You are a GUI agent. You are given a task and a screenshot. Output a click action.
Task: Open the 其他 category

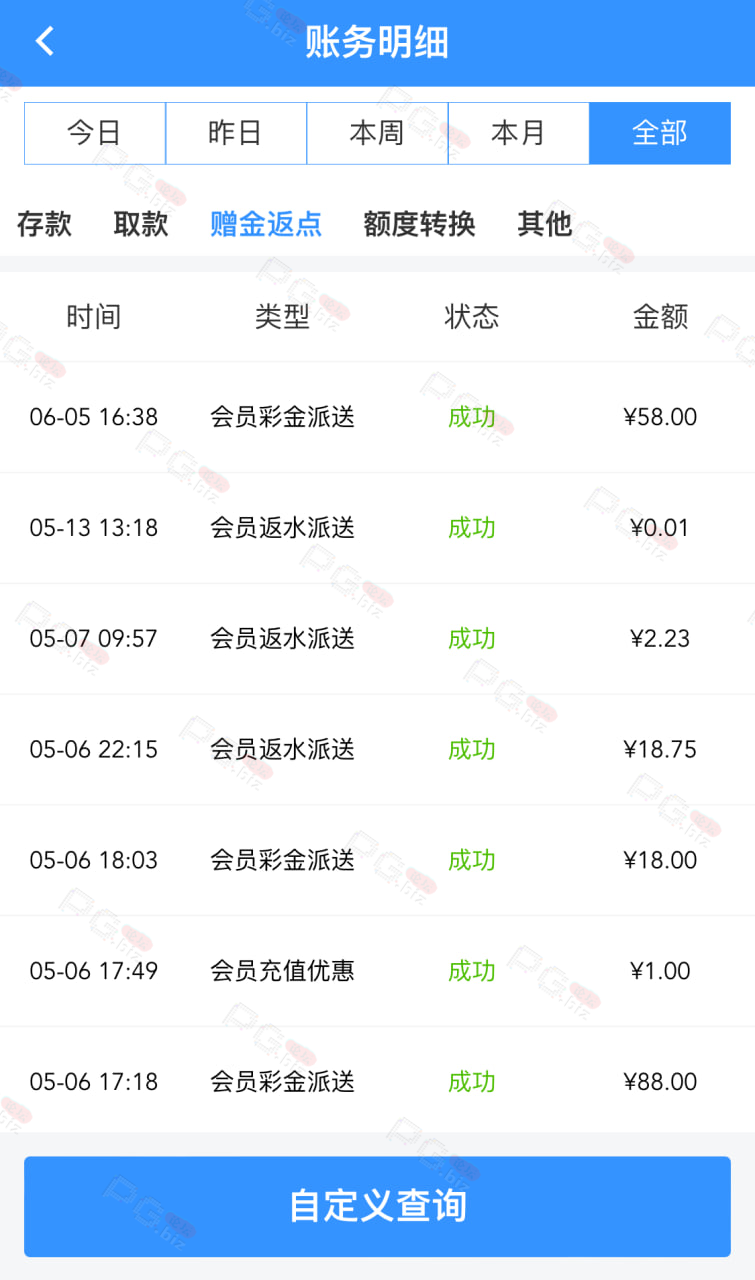545,223
